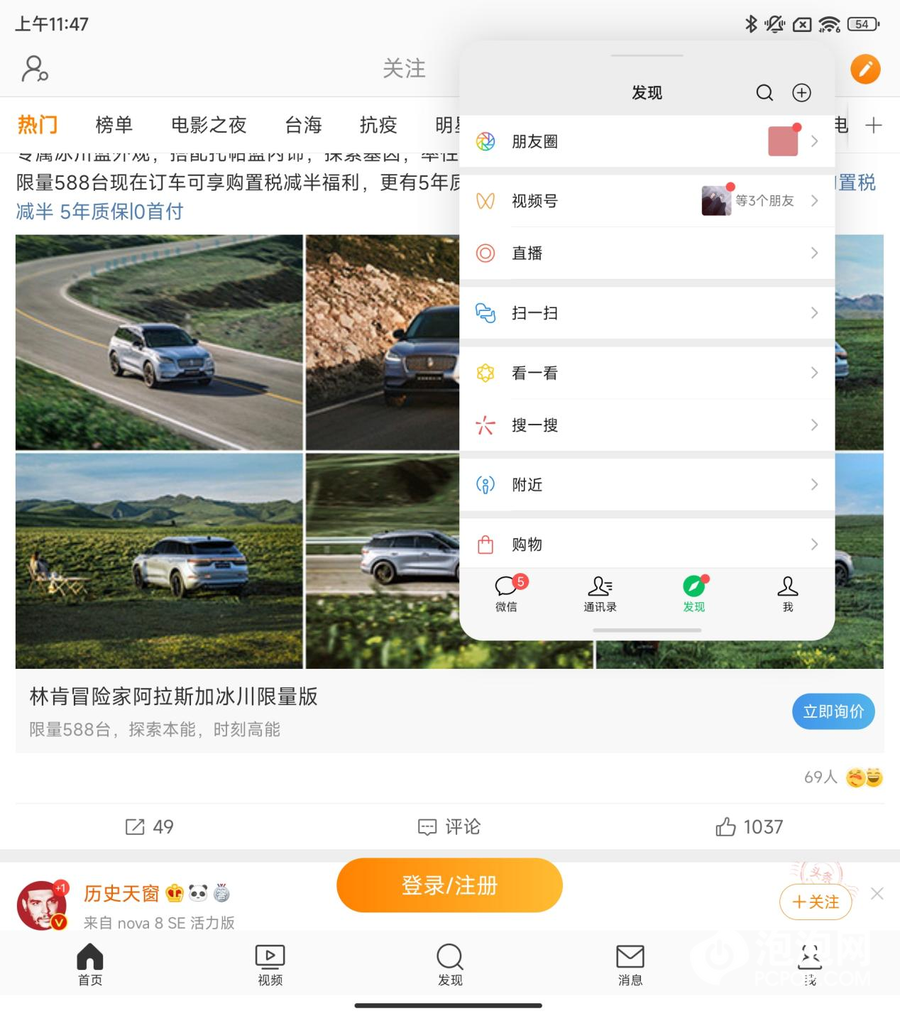Expand 朋友圈 Moments with its chevron
The width and height of the screenshot is (900, 1016).
pos(814,142)
